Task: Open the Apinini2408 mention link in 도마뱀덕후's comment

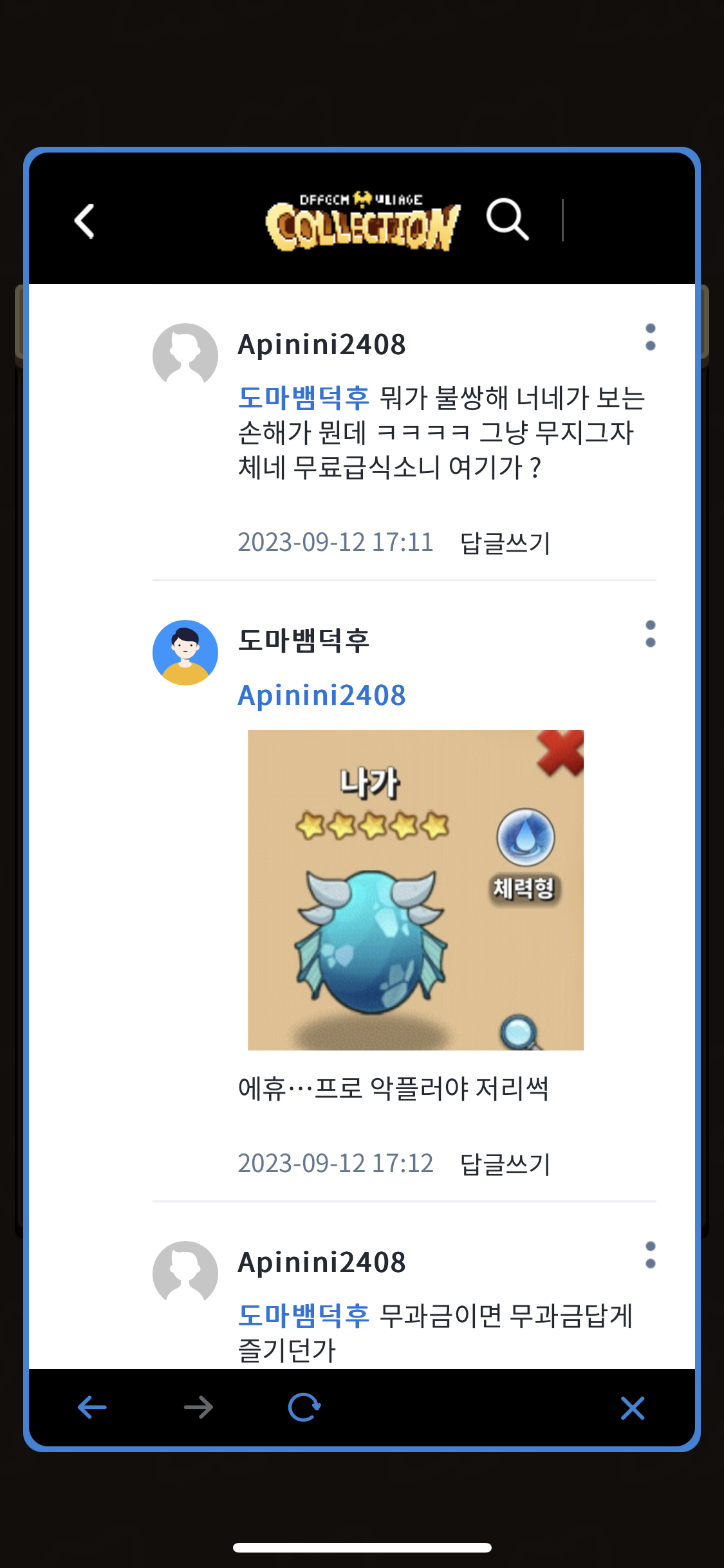Action: pyautogui.click(x=322, y=695)
